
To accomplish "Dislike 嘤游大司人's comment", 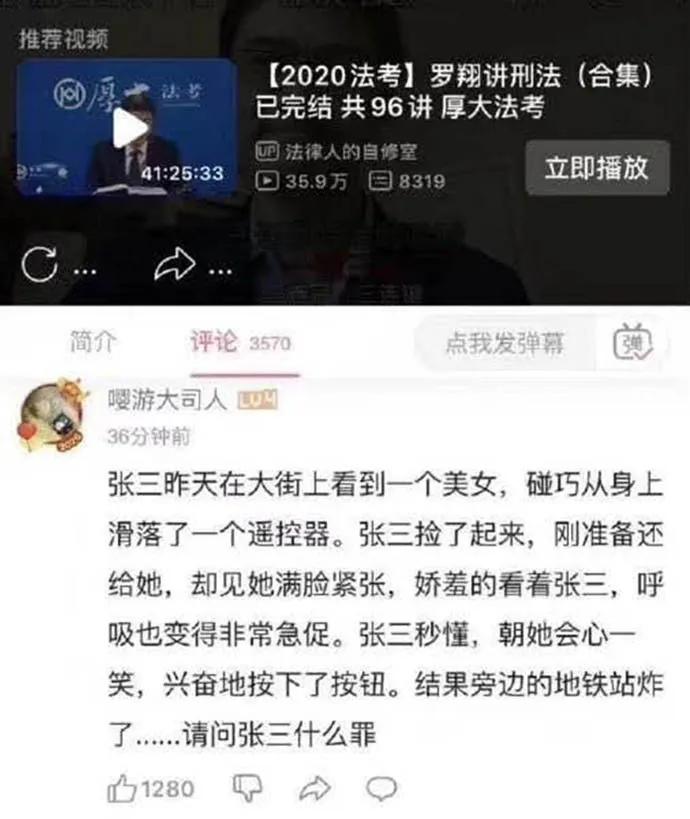I will (x=247, y=789).
